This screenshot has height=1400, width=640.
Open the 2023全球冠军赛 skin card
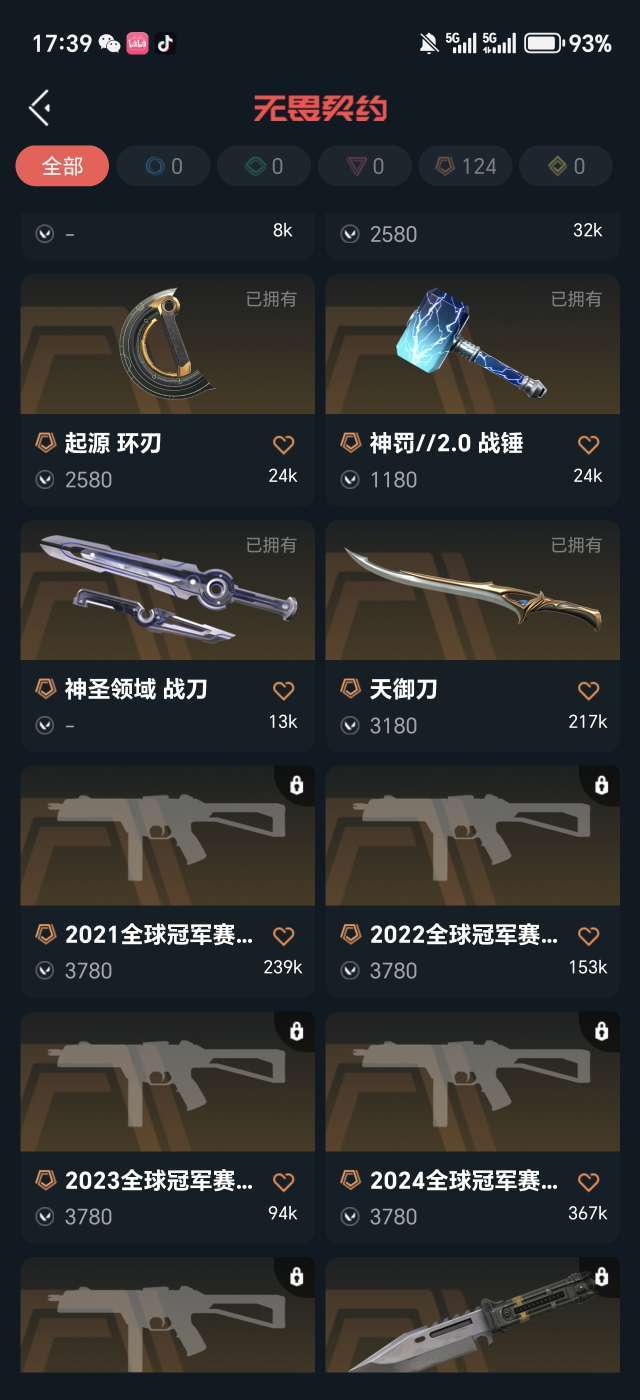(x=168, y=1128)
